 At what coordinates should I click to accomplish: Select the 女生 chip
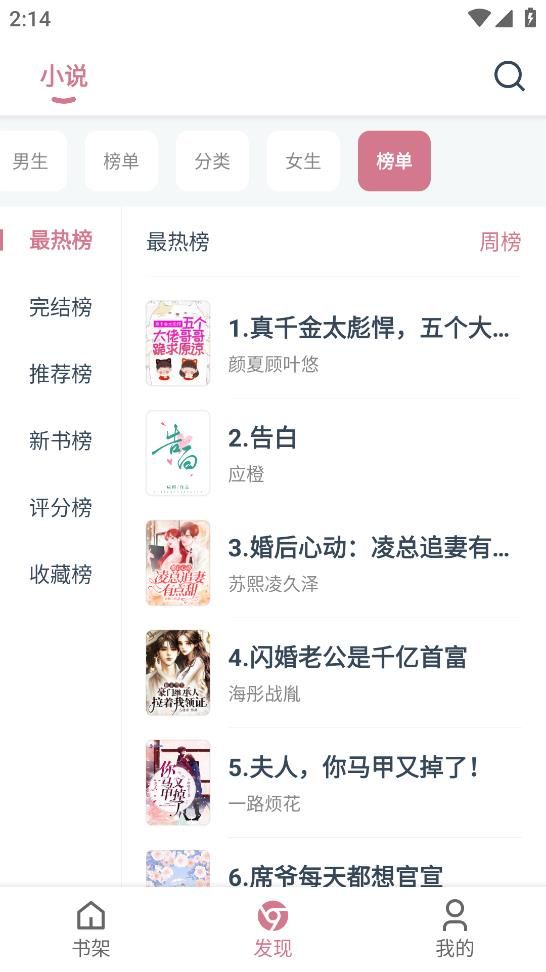point(303,161)
